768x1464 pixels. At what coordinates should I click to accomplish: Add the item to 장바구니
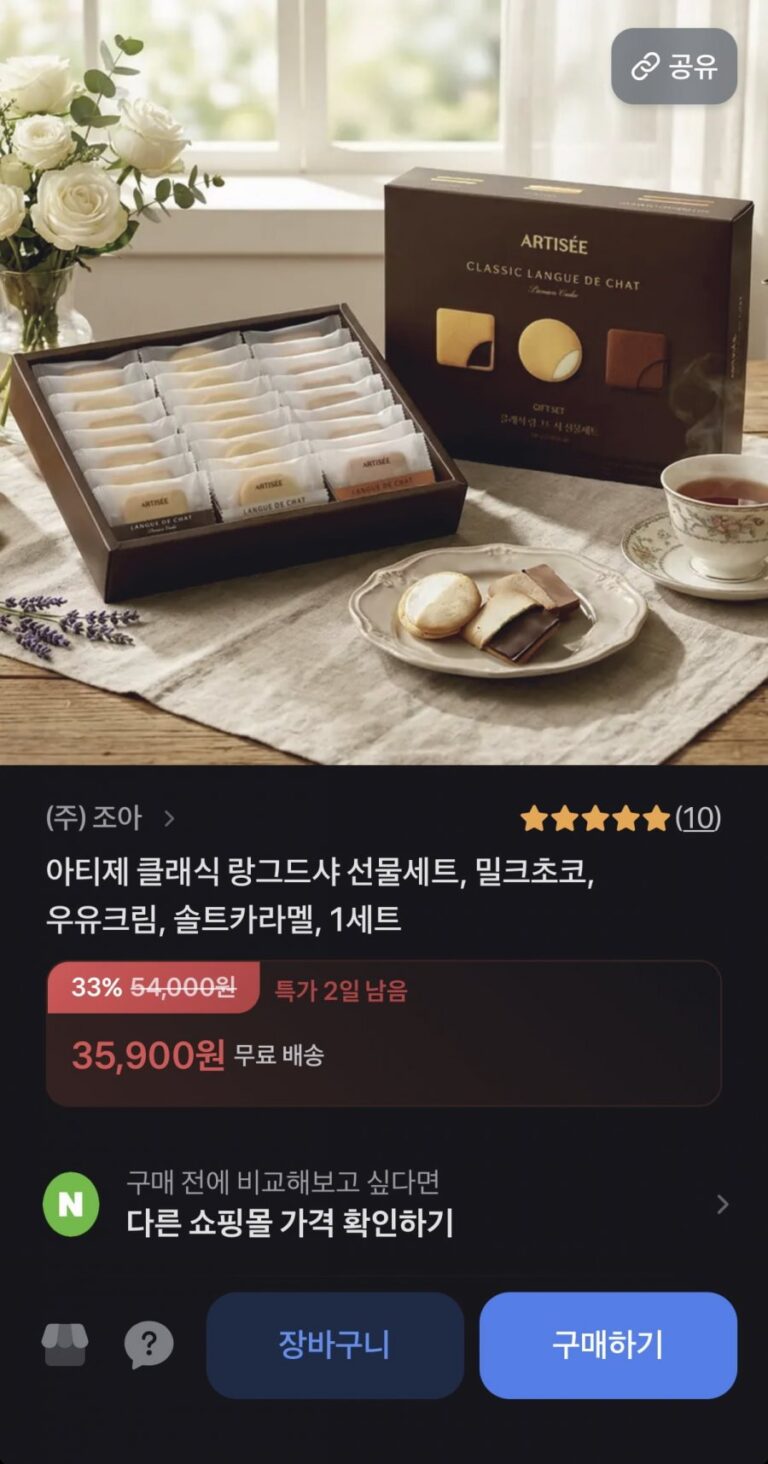[334, 1345]
